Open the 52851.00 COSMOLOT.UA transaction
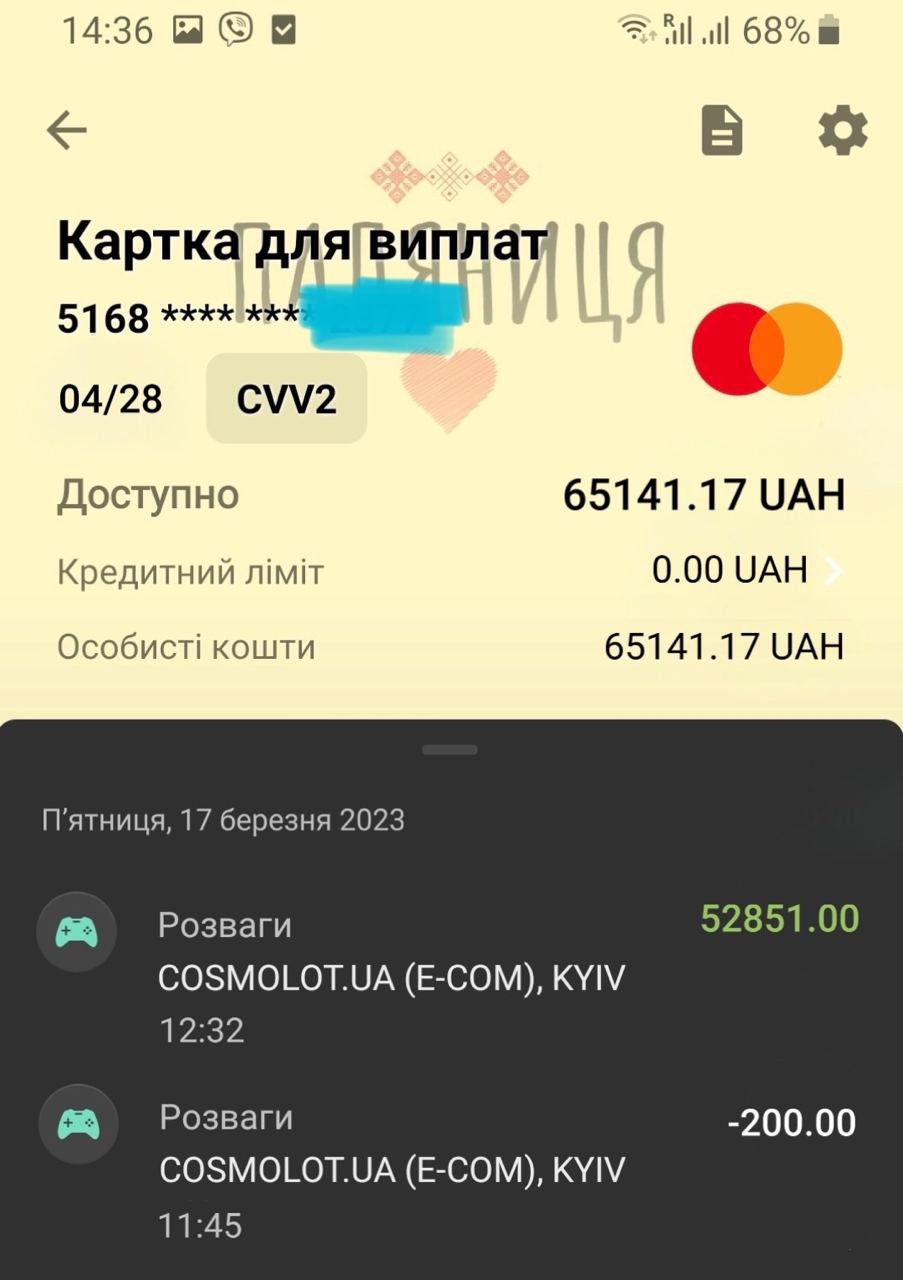Screen dimensions: 903x1280 point(450,974)
